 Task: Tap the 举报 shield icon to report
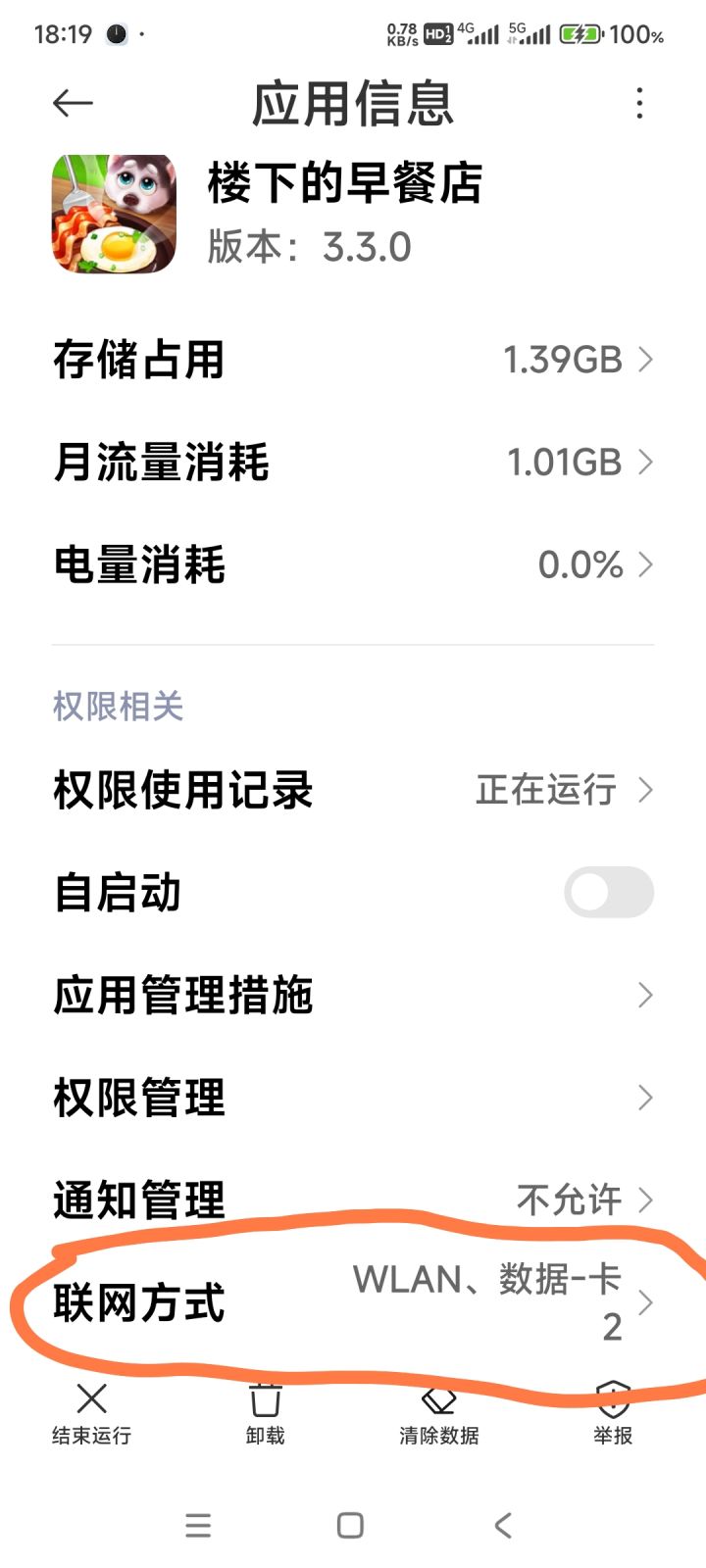click(612, 1411)
